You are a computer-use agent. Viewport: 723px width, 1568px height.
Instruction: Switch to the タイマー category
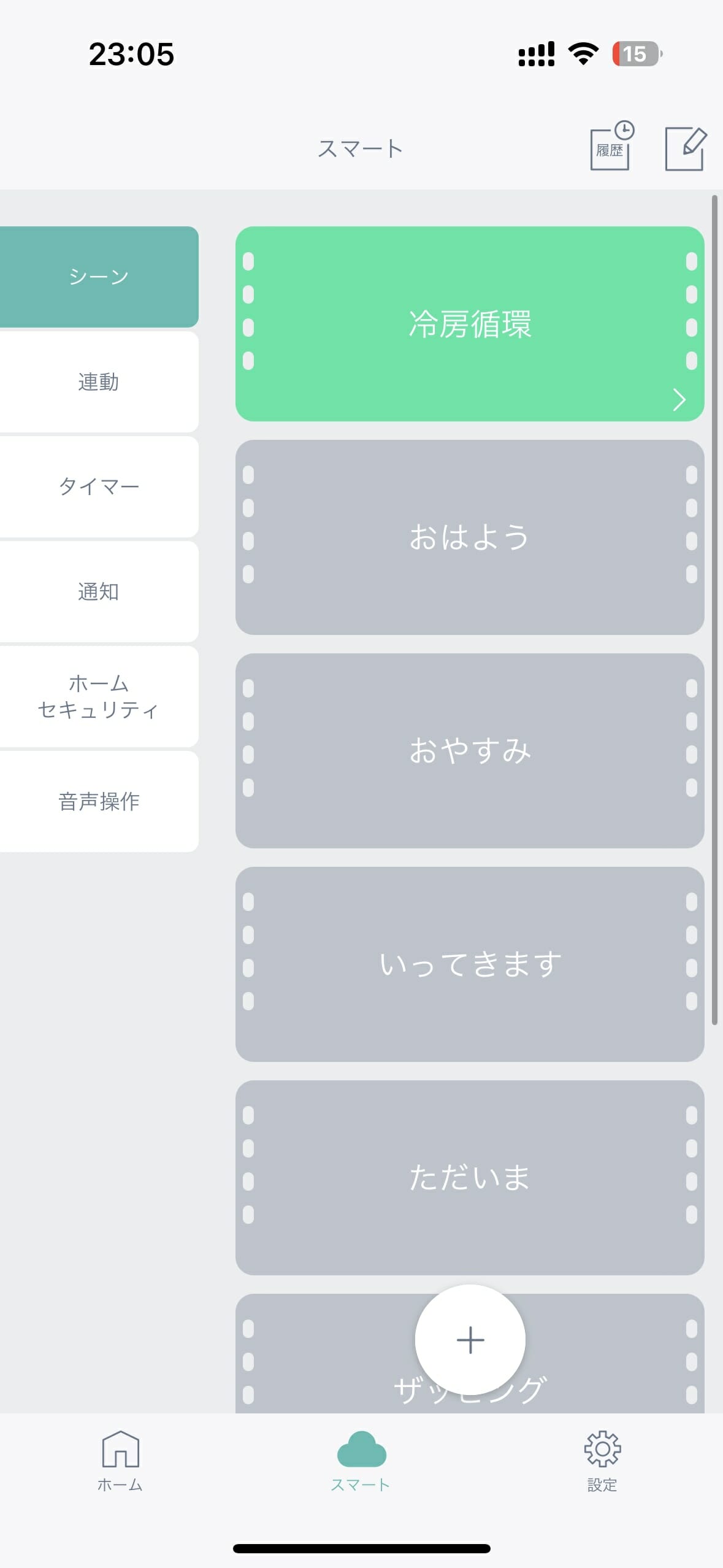click(99, 486)
